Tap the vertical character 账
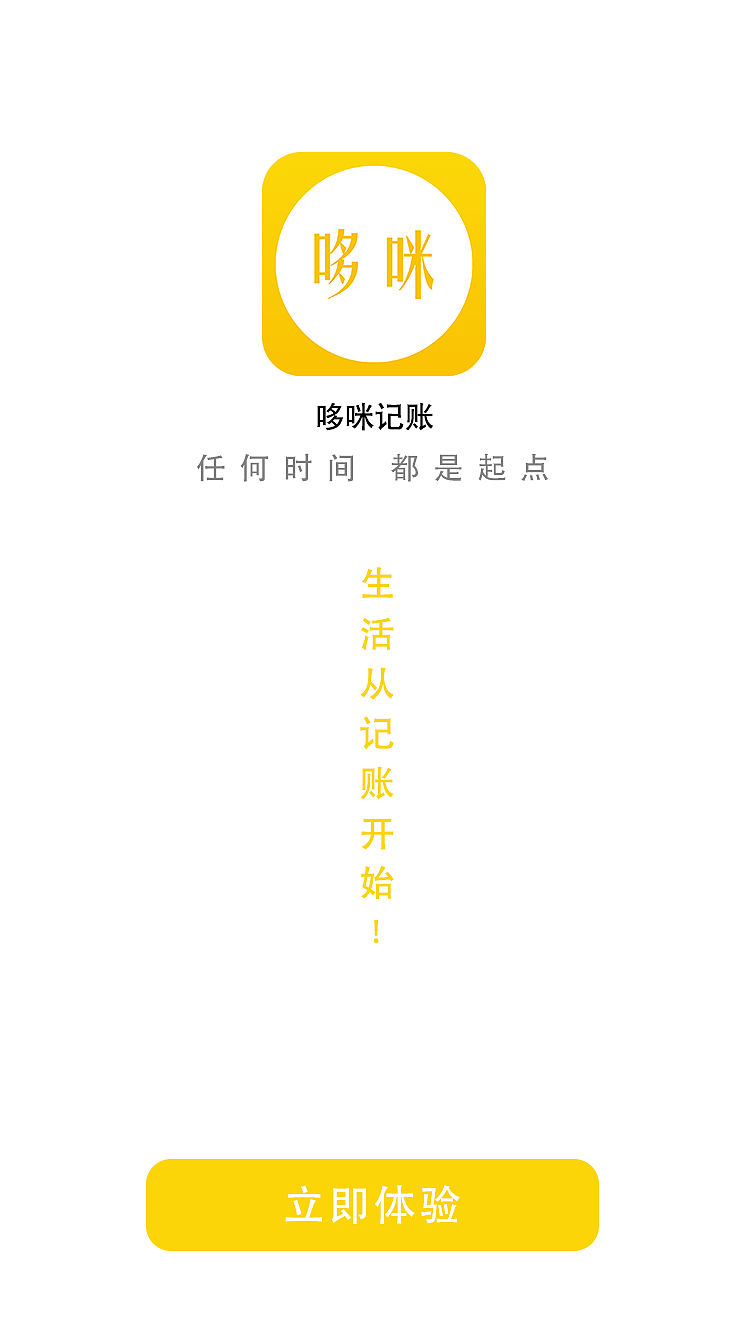 click(375, 785)
